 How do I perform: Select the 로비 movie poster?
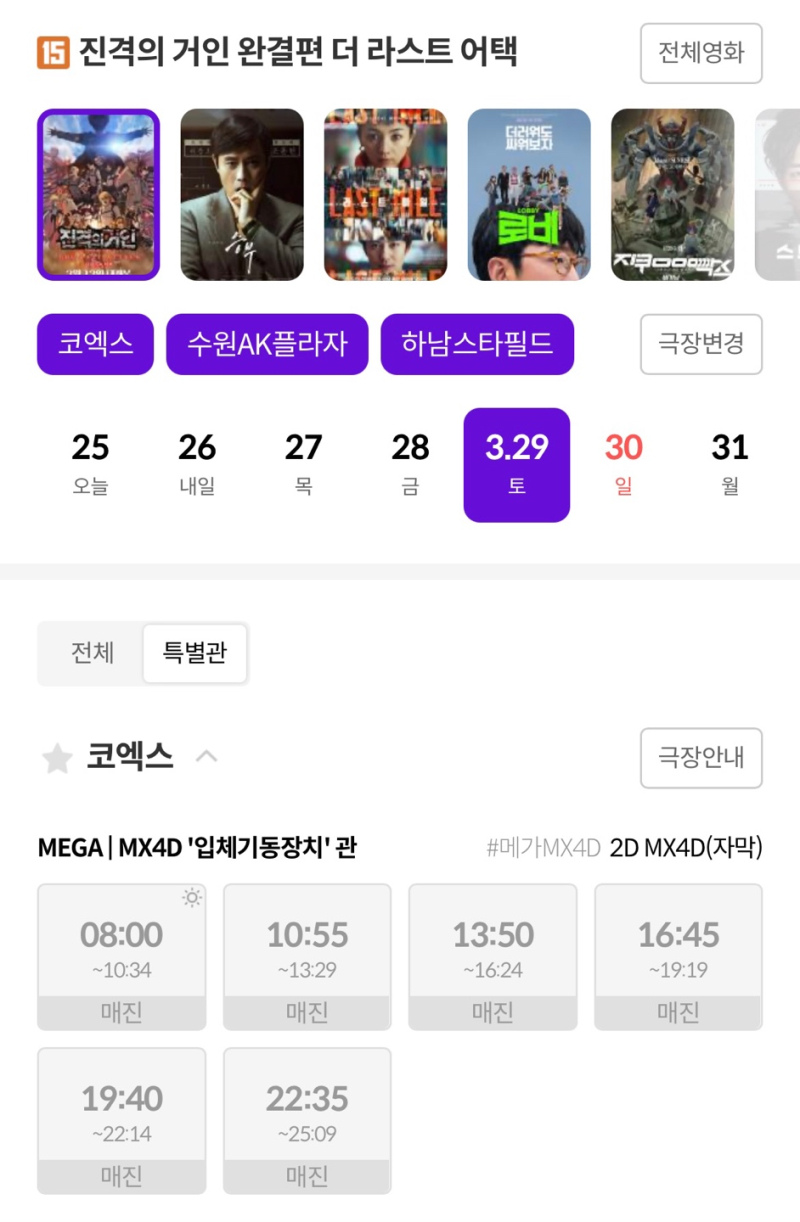tap(529, 195)
